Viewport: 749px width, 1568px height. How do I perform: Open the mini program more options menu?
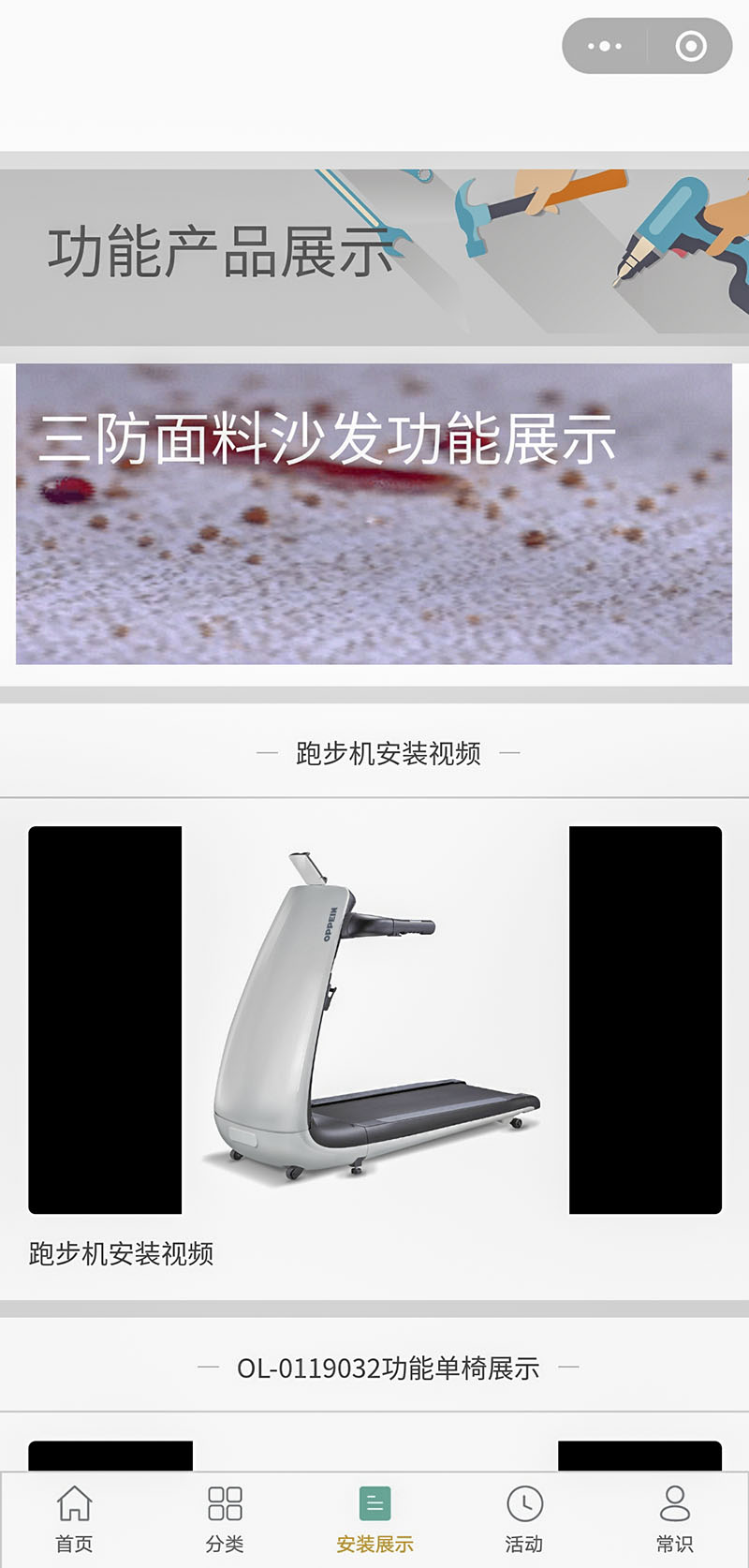[605, 46]
